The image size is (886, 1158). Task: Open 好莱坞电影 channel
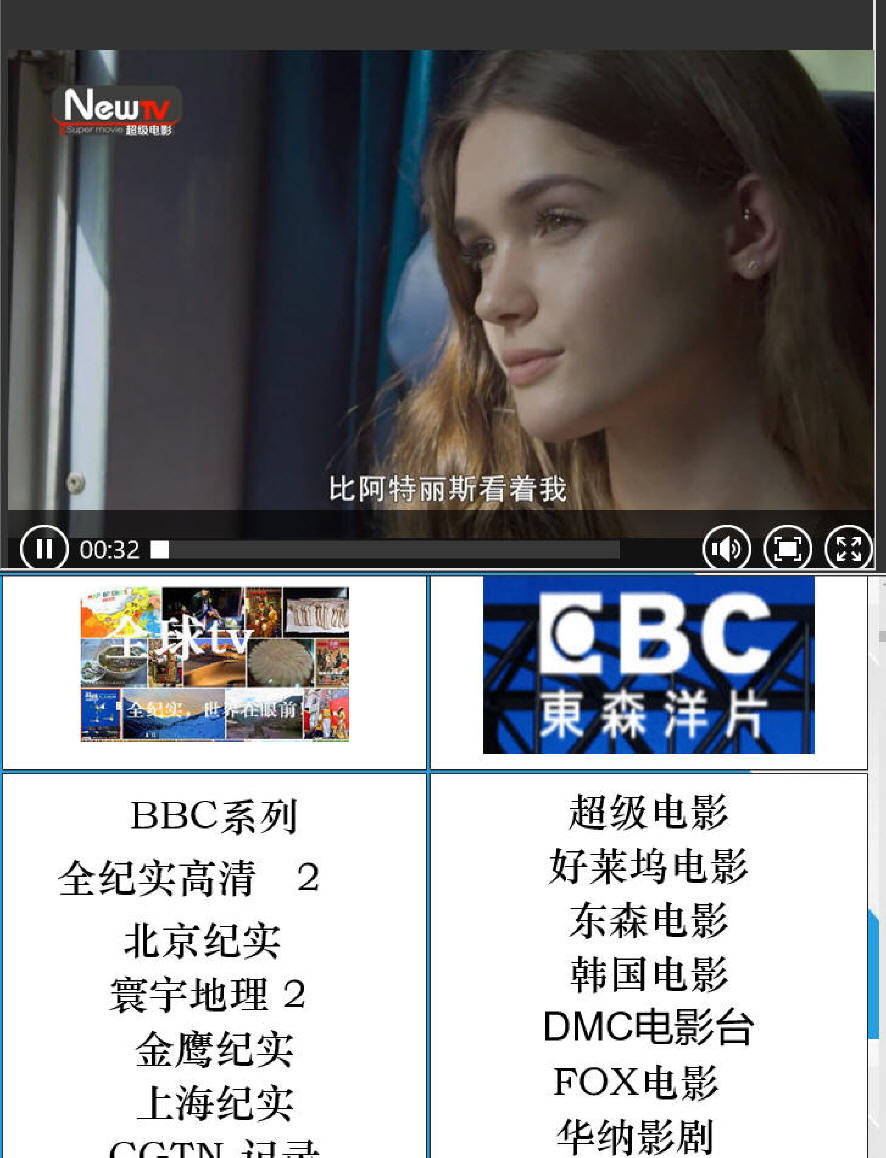click(648, 866)
